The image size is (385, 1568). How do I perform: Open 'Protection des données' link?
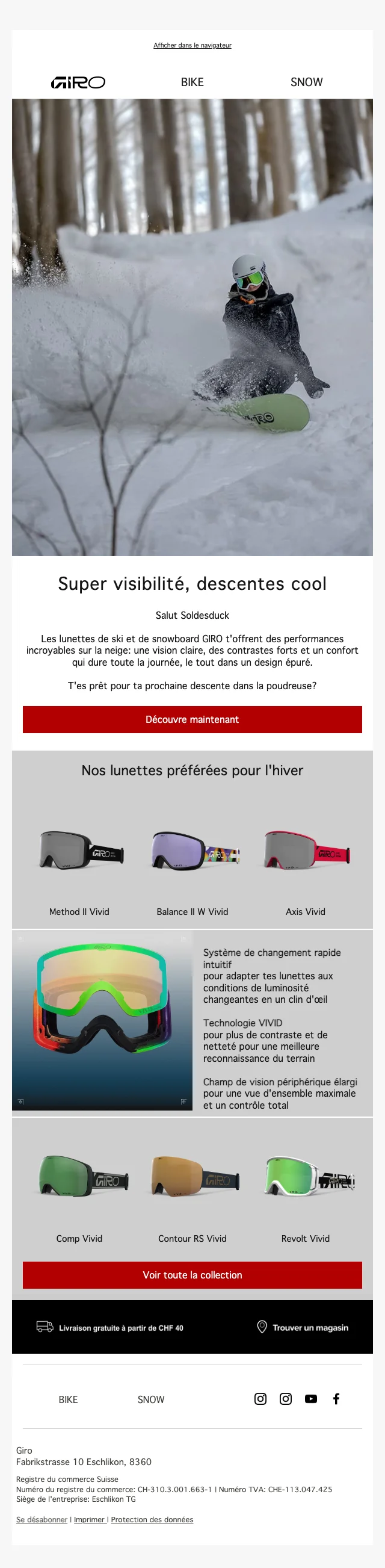(x=152, y=1519)
